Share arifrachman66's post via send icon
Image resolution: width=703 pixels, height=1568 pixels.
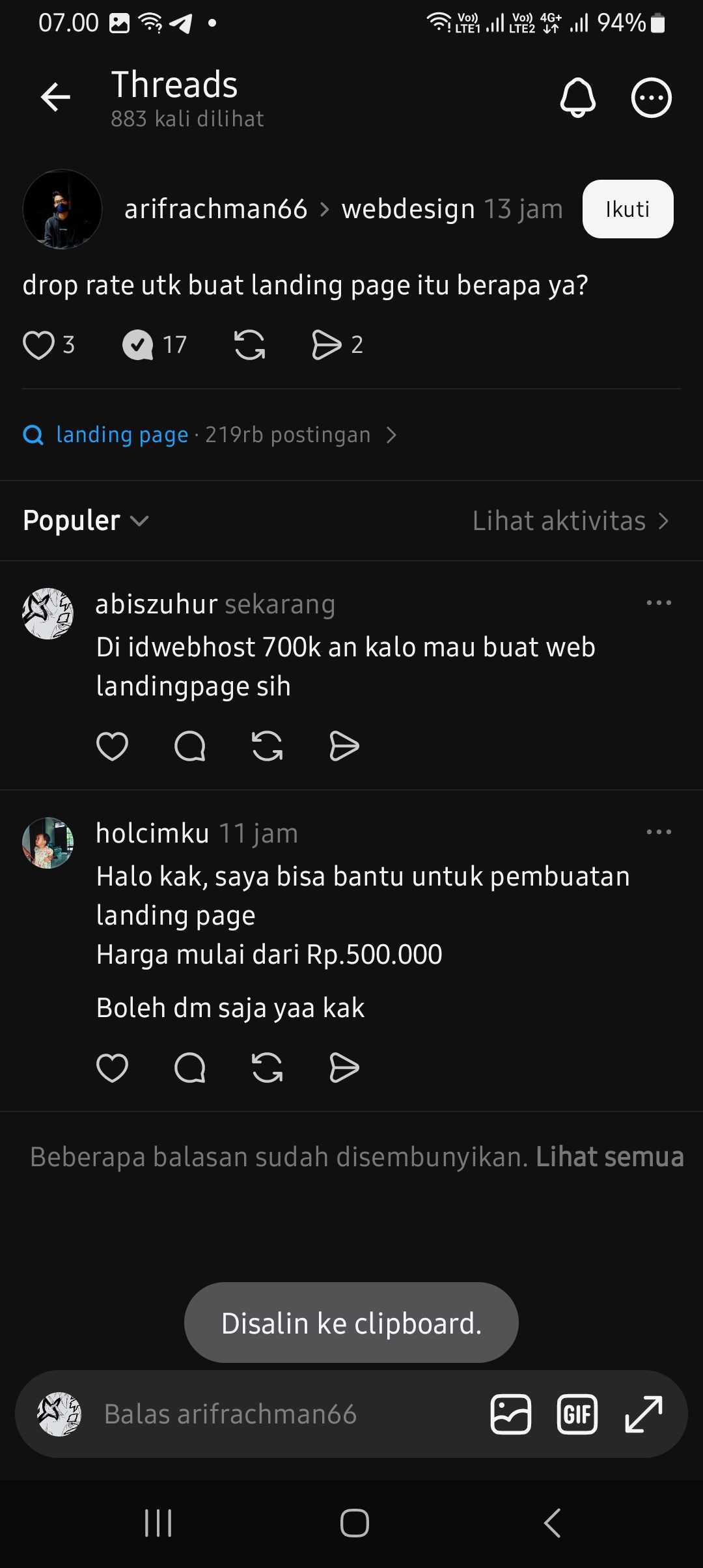tap(326, 344)
